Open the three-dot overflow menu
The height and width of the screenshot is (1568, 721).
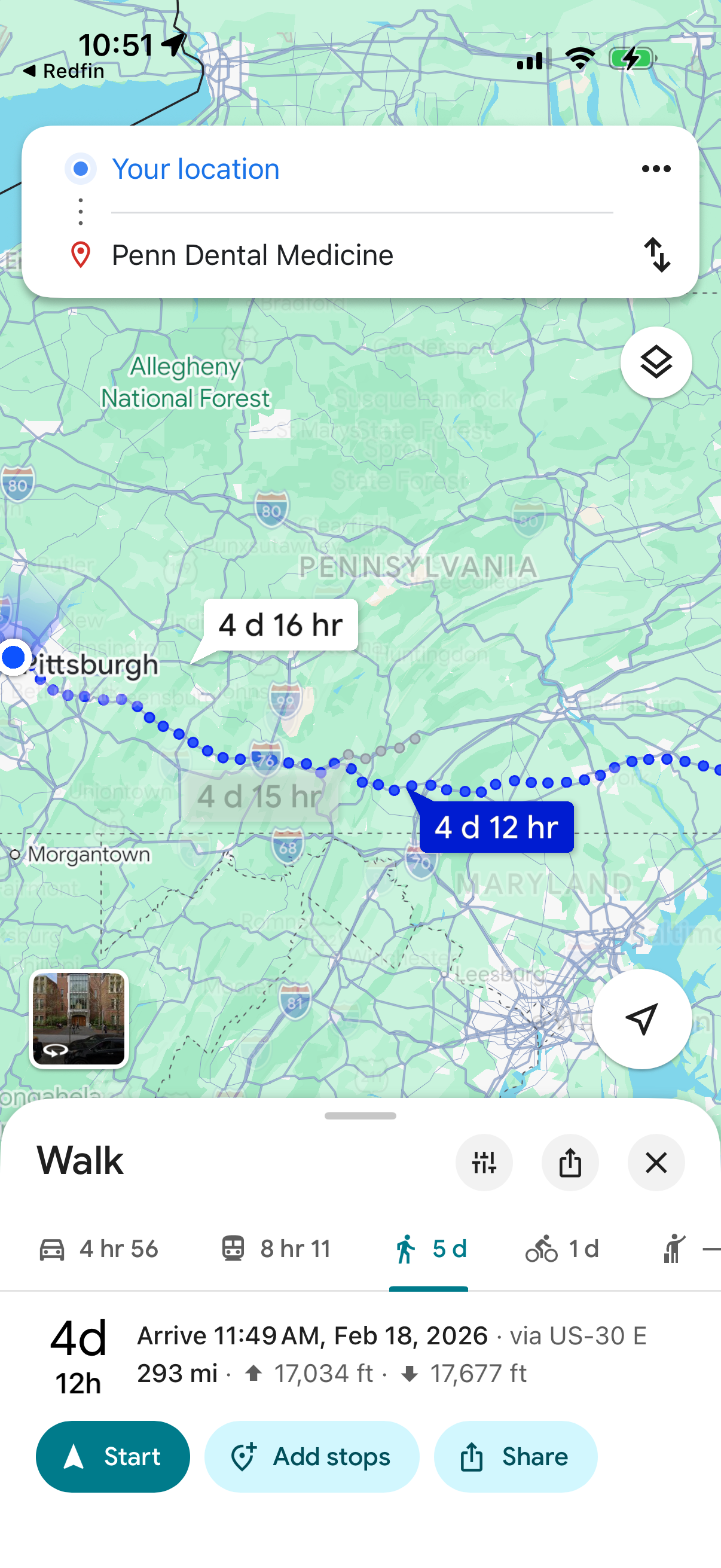coord(656,169)
